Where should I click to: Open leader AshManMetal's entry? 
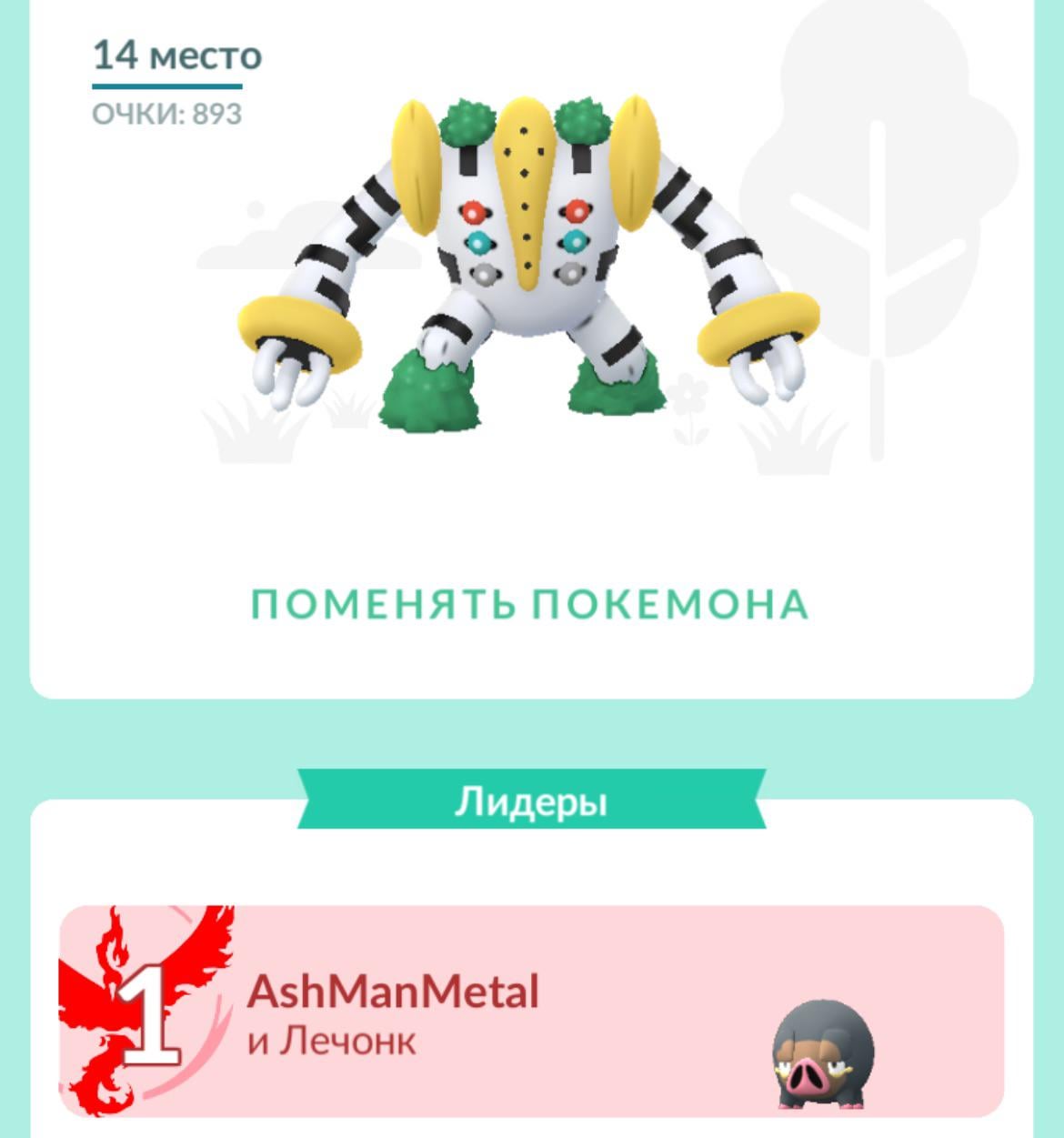(x=531, y=1012)
